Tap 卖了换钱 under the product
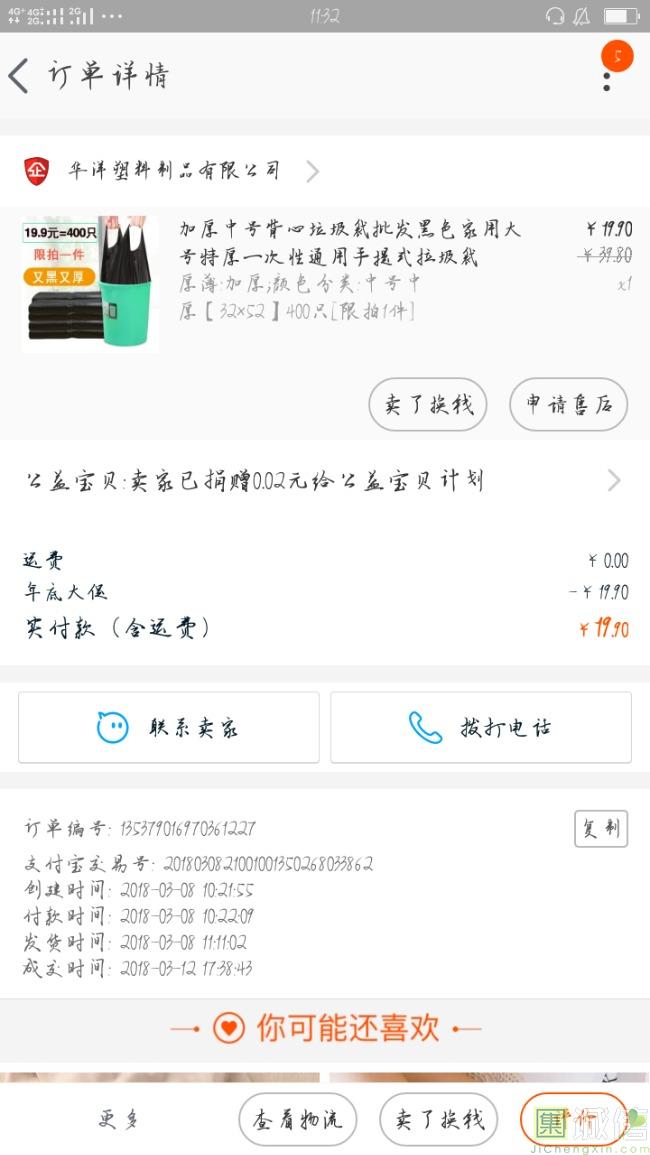Viewport: 650px width, 1155px height. (428, 404)
